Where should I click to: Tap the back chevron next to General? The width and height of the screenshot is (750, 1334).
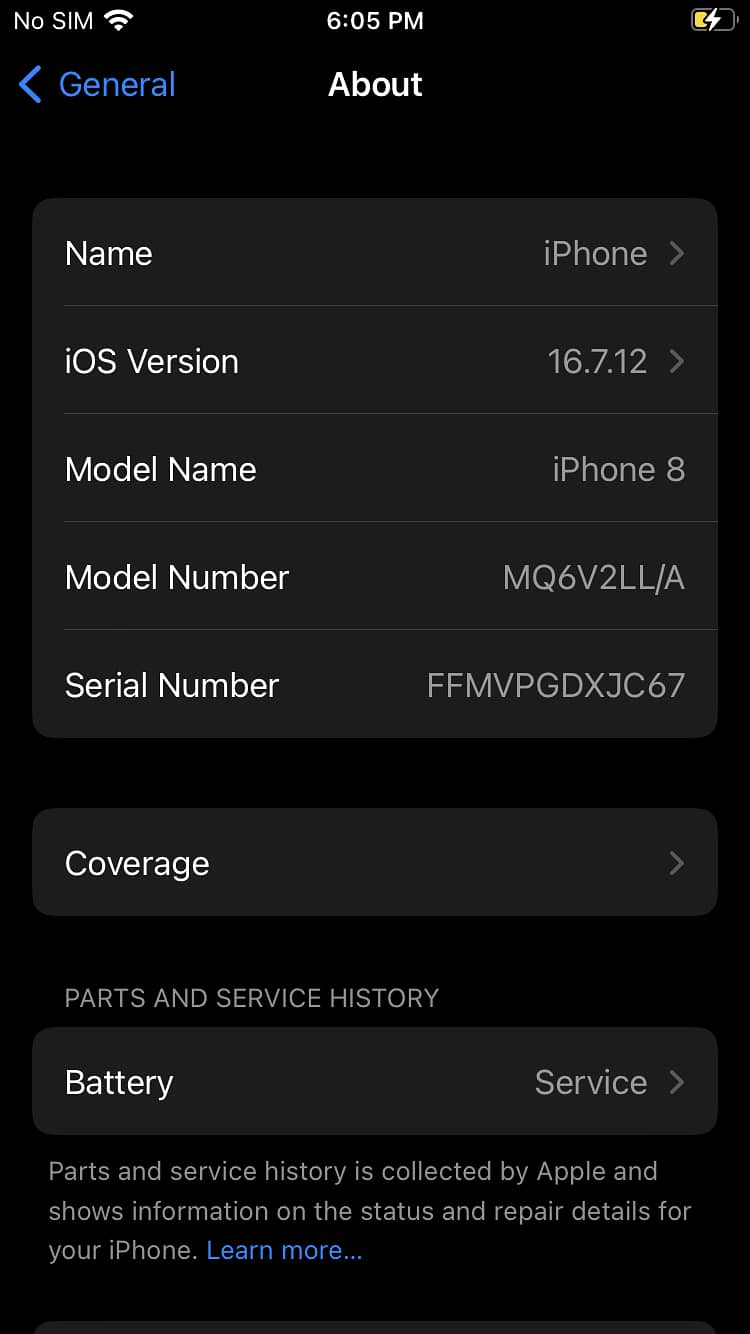point(29,85)
